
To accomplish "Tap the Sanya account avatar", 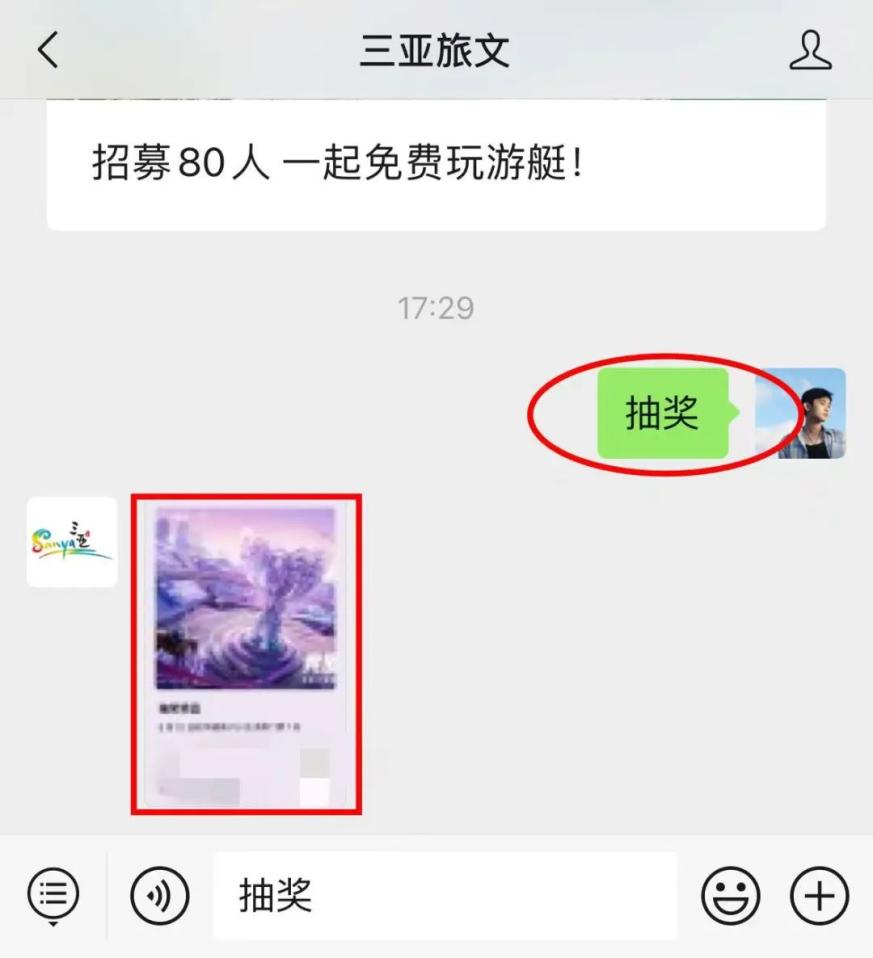I will click(x=72, y=542).
